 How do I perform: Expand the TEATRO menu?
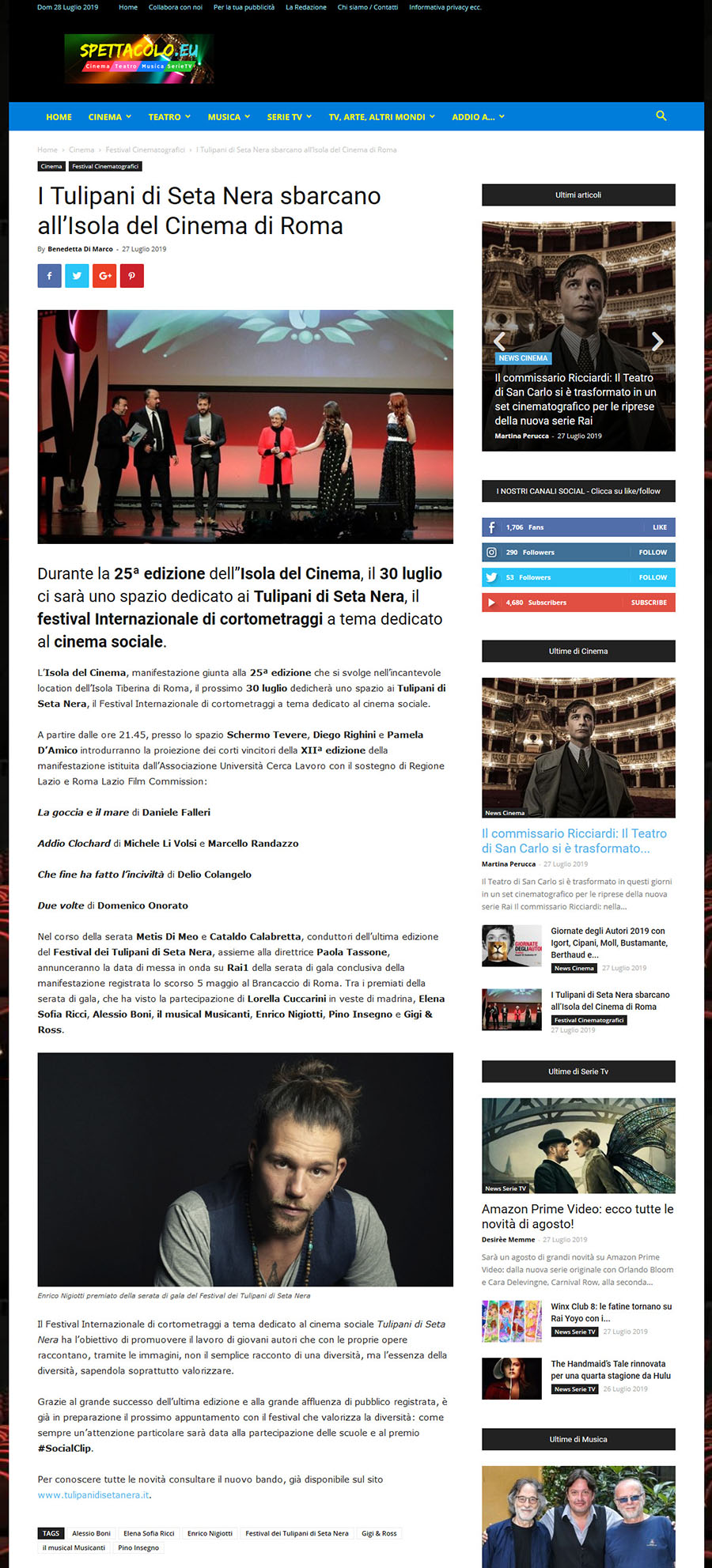click(169, 117)
